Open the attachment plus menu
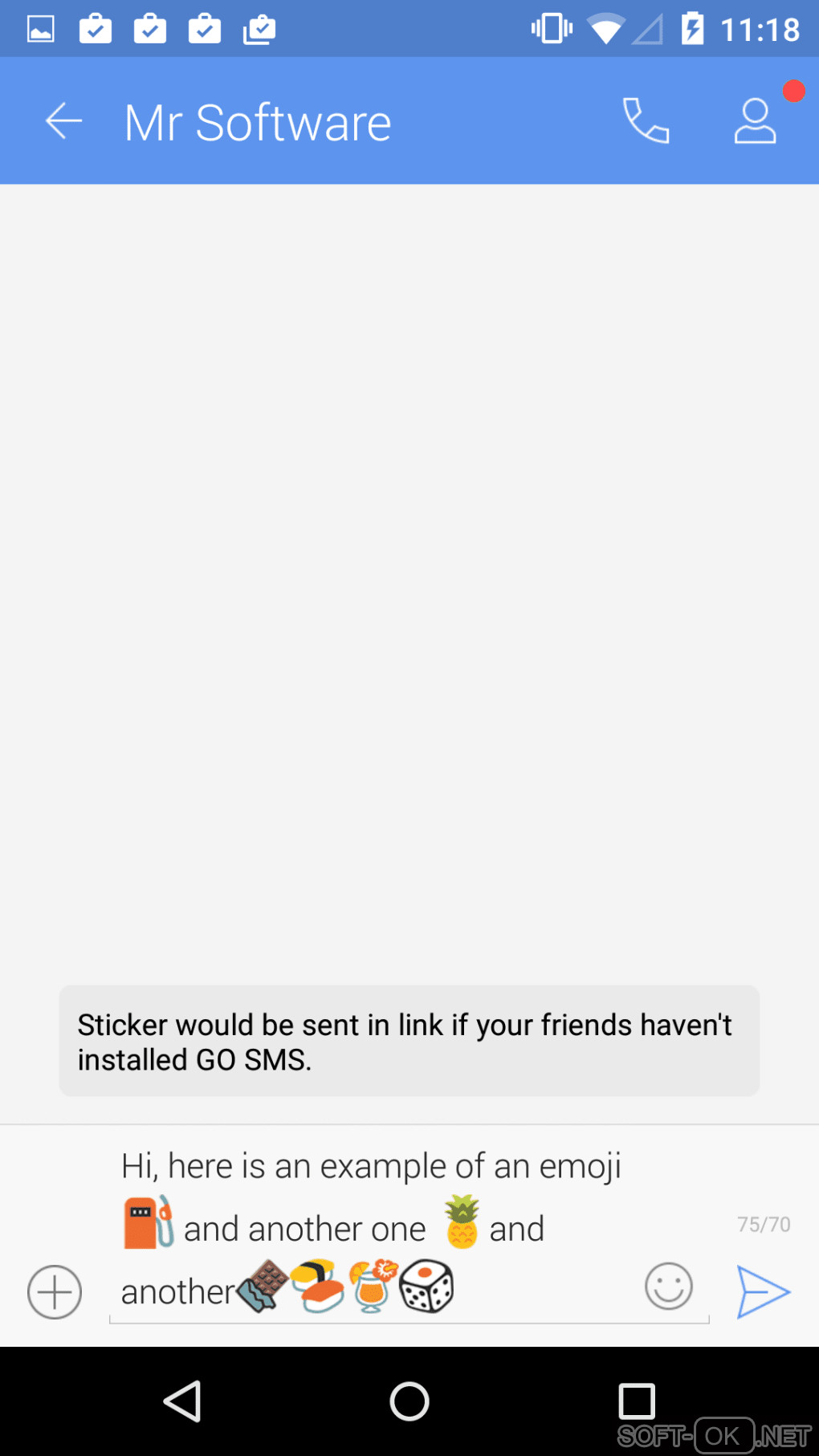The height and width of the screenshot is (1456, 819). click(x=55, y=1292)
